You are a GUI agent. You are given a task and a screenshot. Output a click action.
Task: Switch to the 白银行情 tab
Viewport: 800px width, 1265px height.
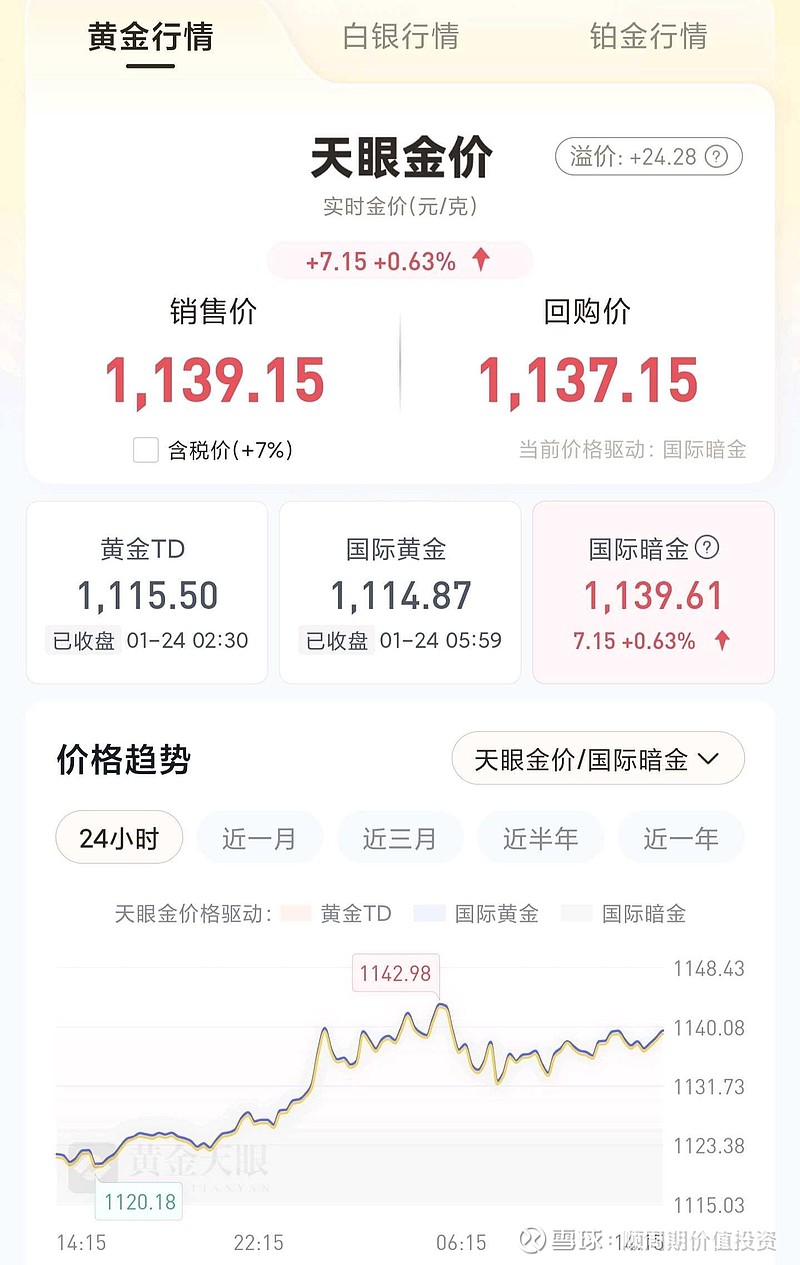click(x=400, y=37)
